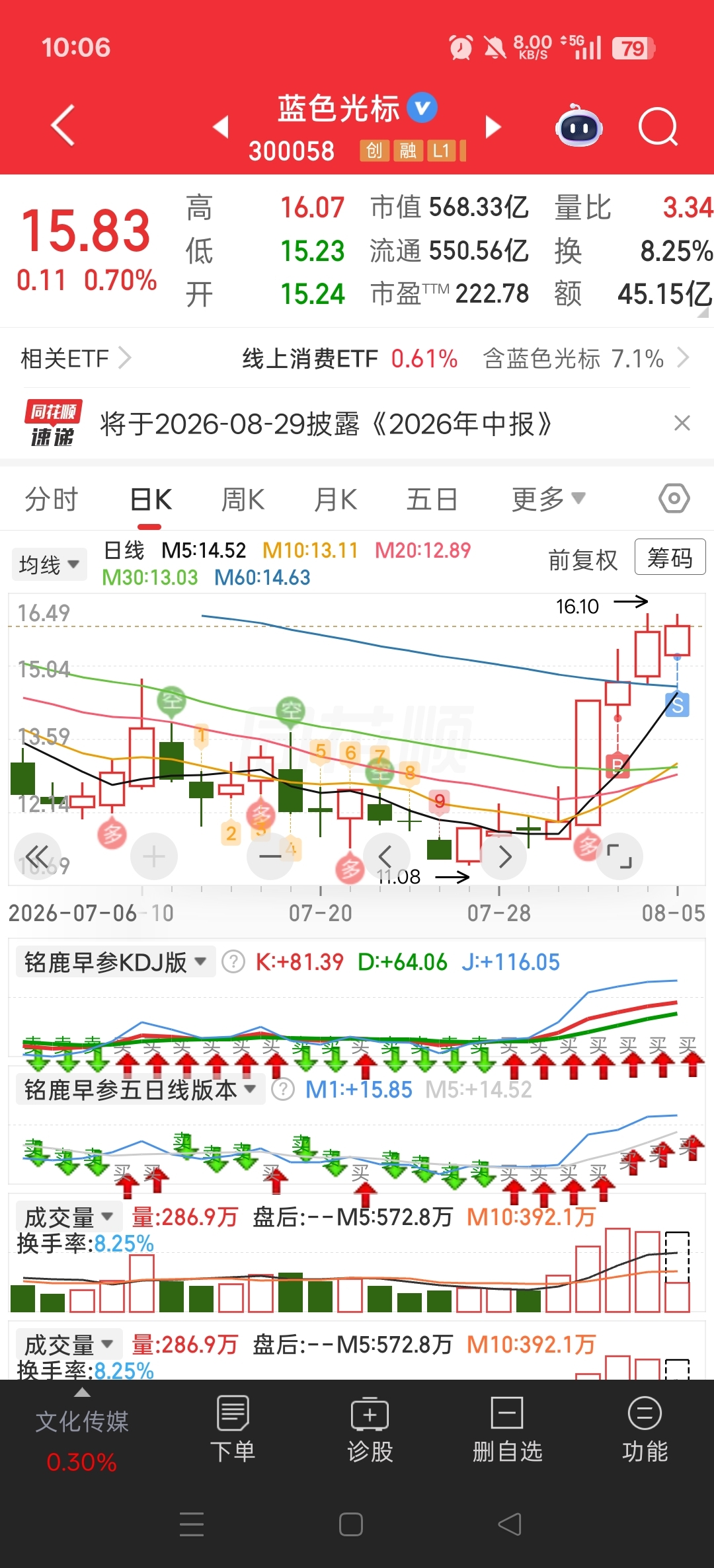This screenshot has width=714, height=1568.
Task: Tap the 筹码 button
Action: [x=670, y=557]
